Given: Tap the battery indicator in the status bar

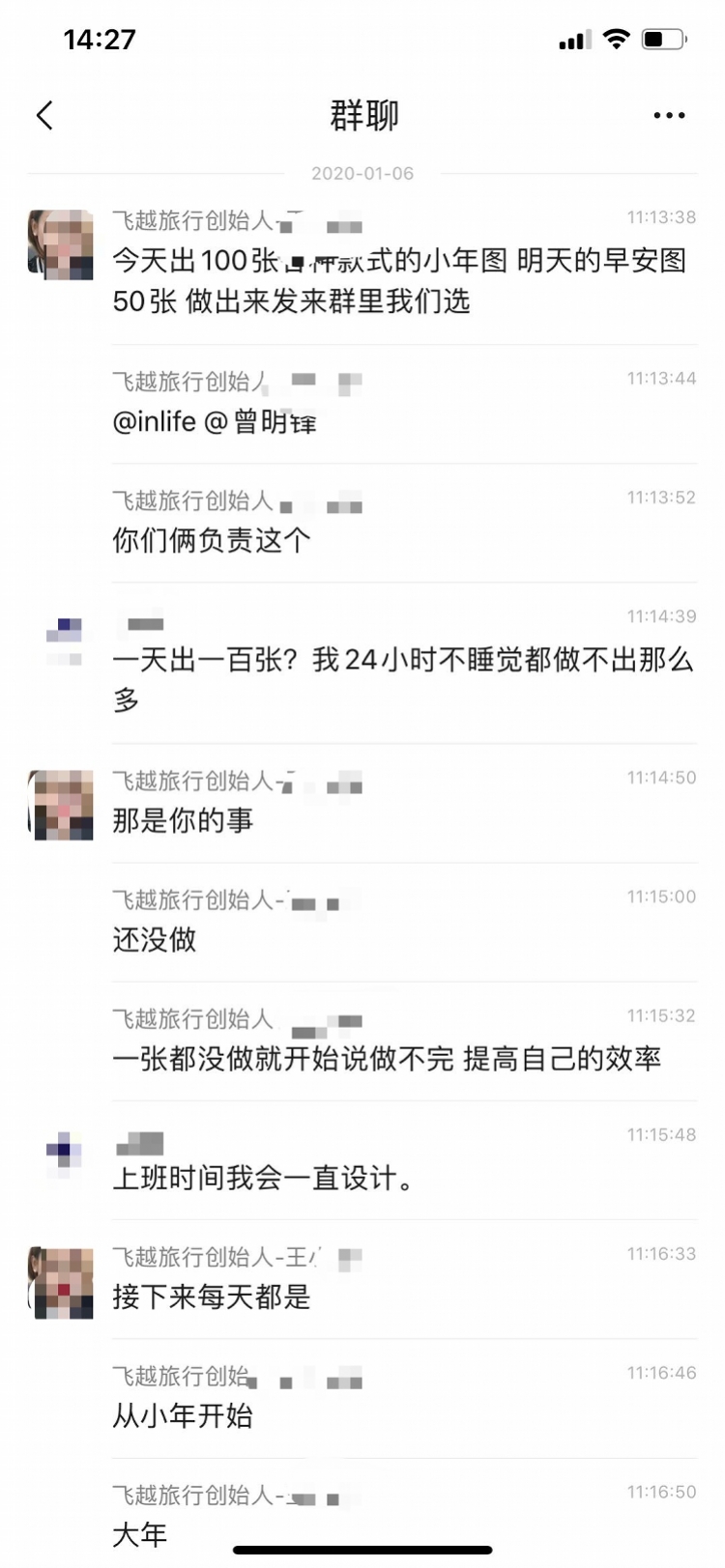Looking at the screenshot, I should (x=662, y=39).
